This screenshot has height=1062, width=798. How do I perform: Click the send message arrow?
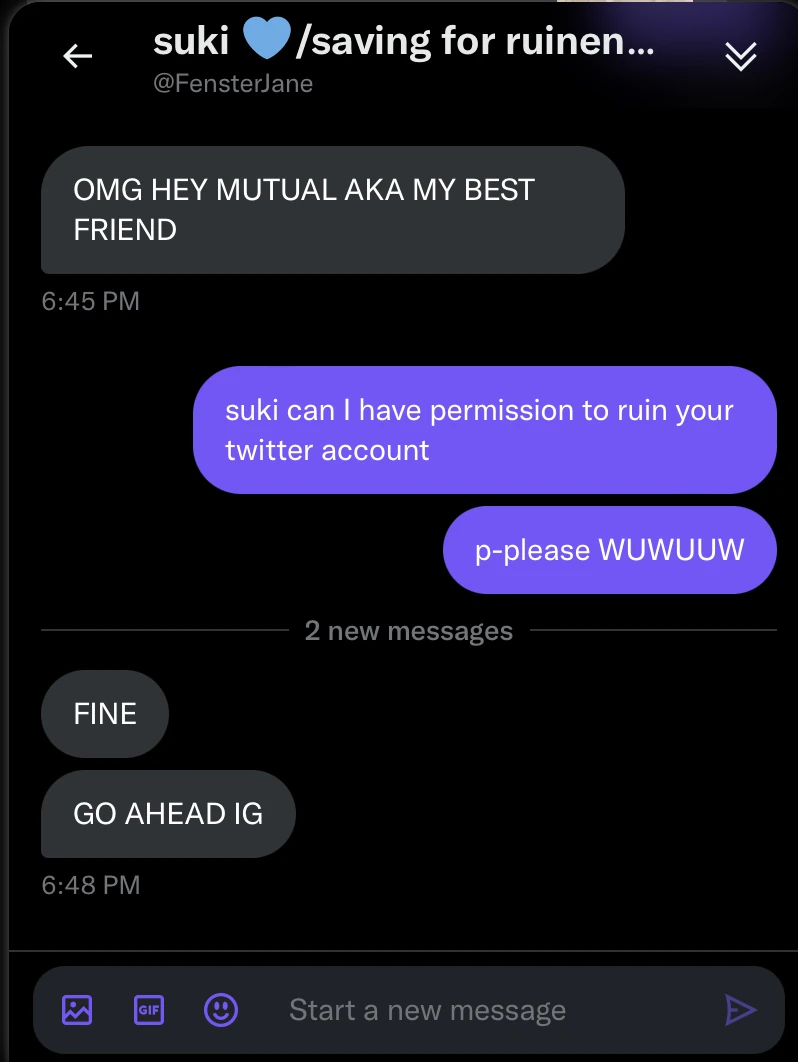coord(741,1010)
